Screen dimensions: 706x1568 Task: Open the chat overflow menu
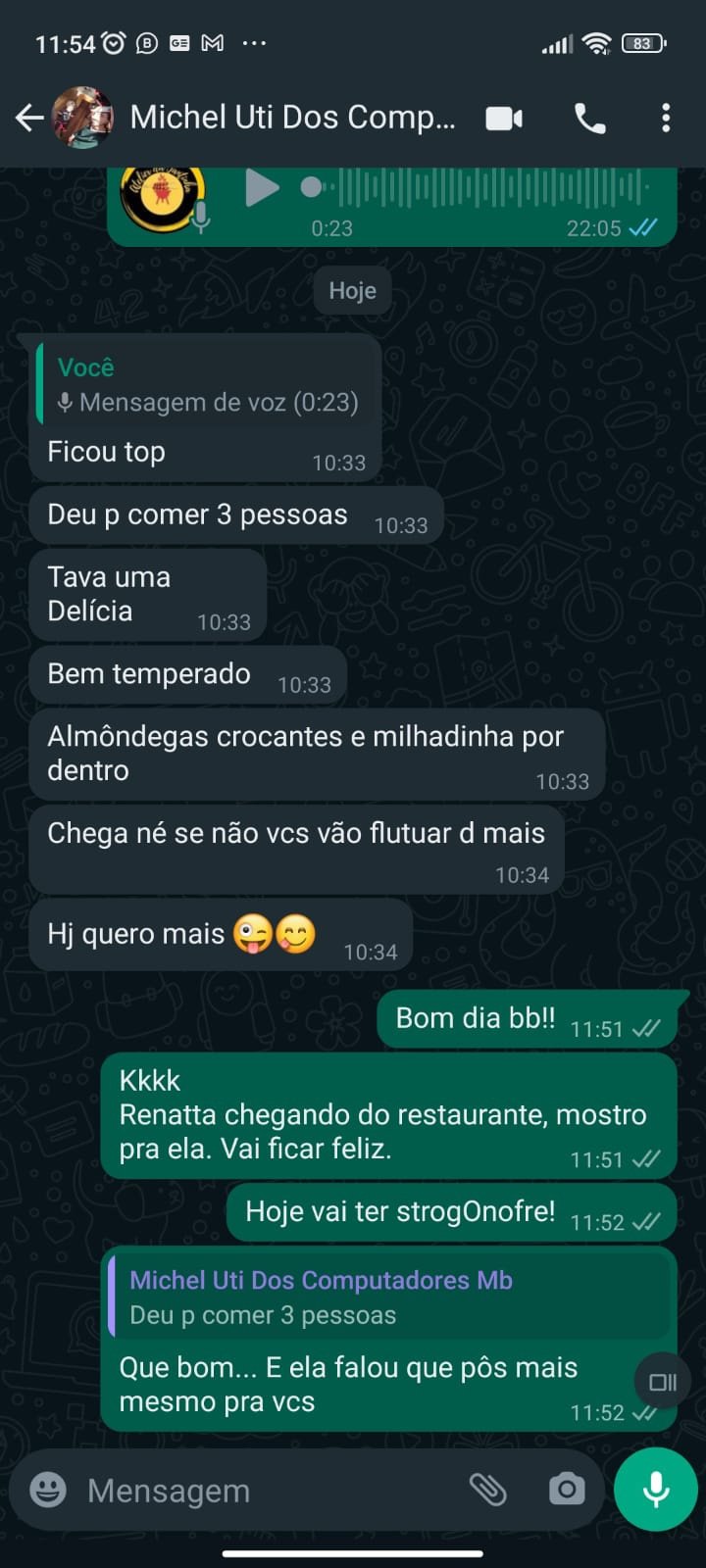coord(666,119)
